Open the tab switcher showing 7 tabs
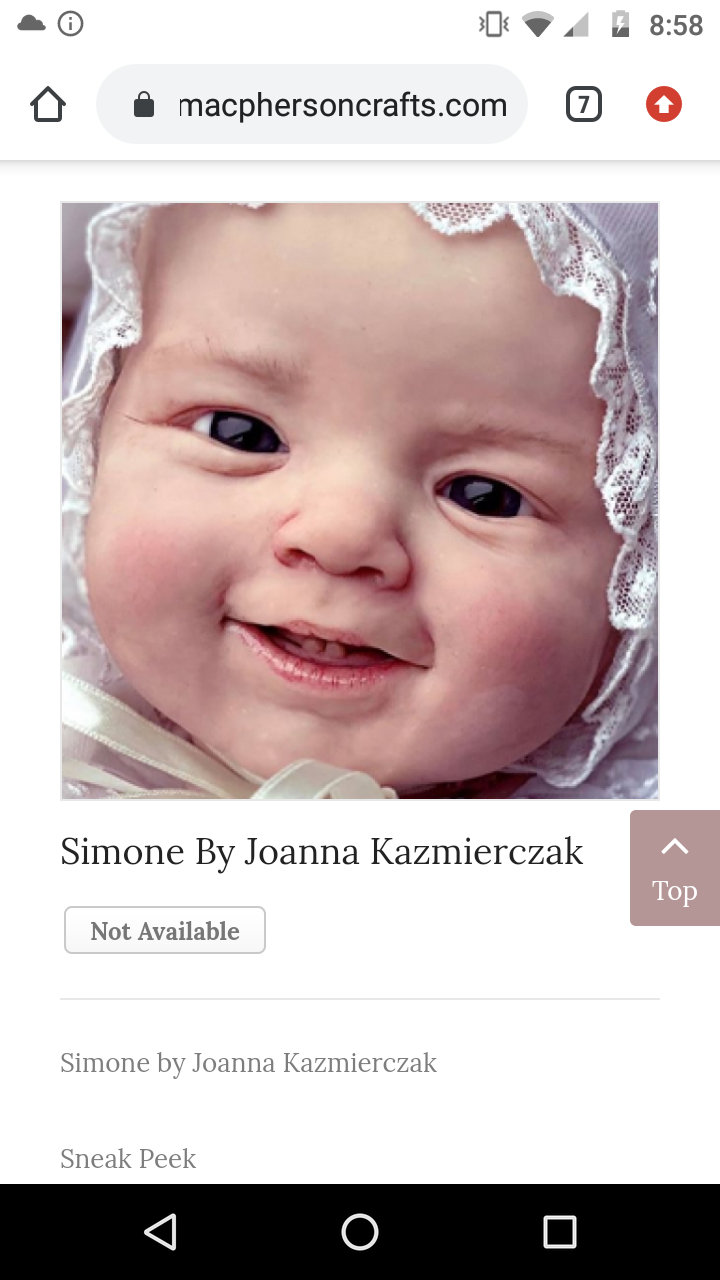 point(584,104)
